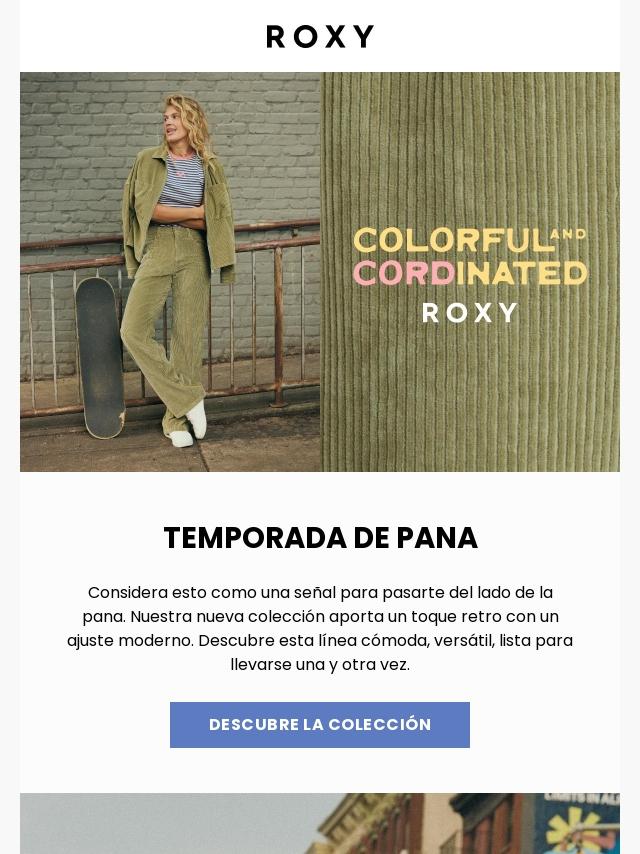Tap the Descubre la colección button

click(x=320, y=725)
